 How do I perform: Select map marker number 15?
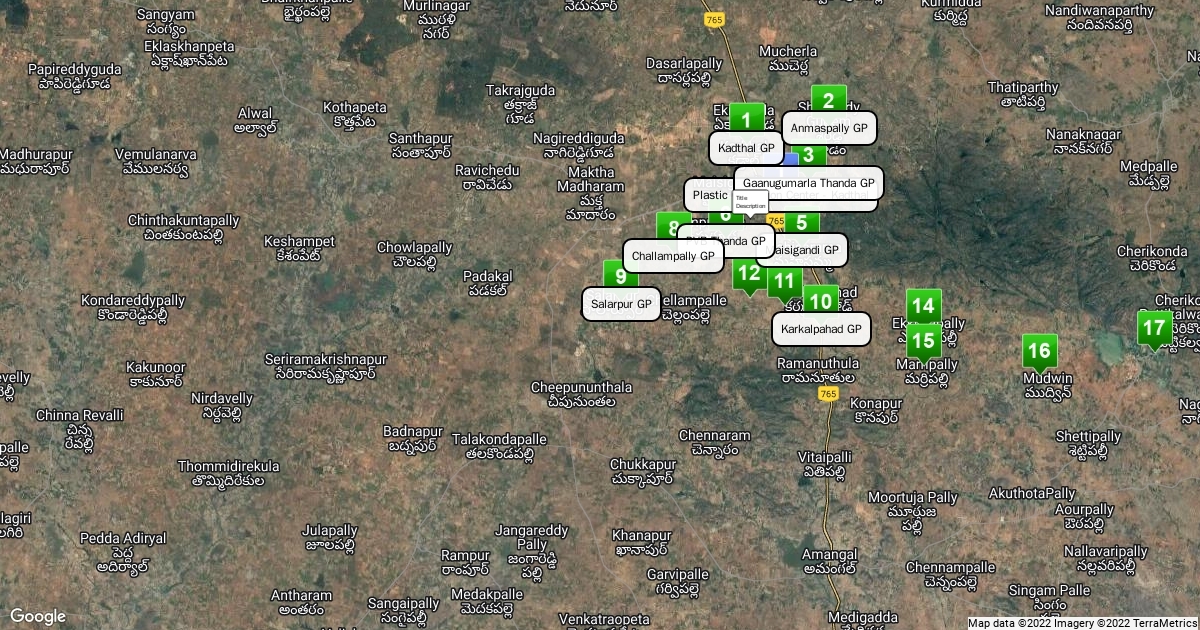[x=924, y=340]
